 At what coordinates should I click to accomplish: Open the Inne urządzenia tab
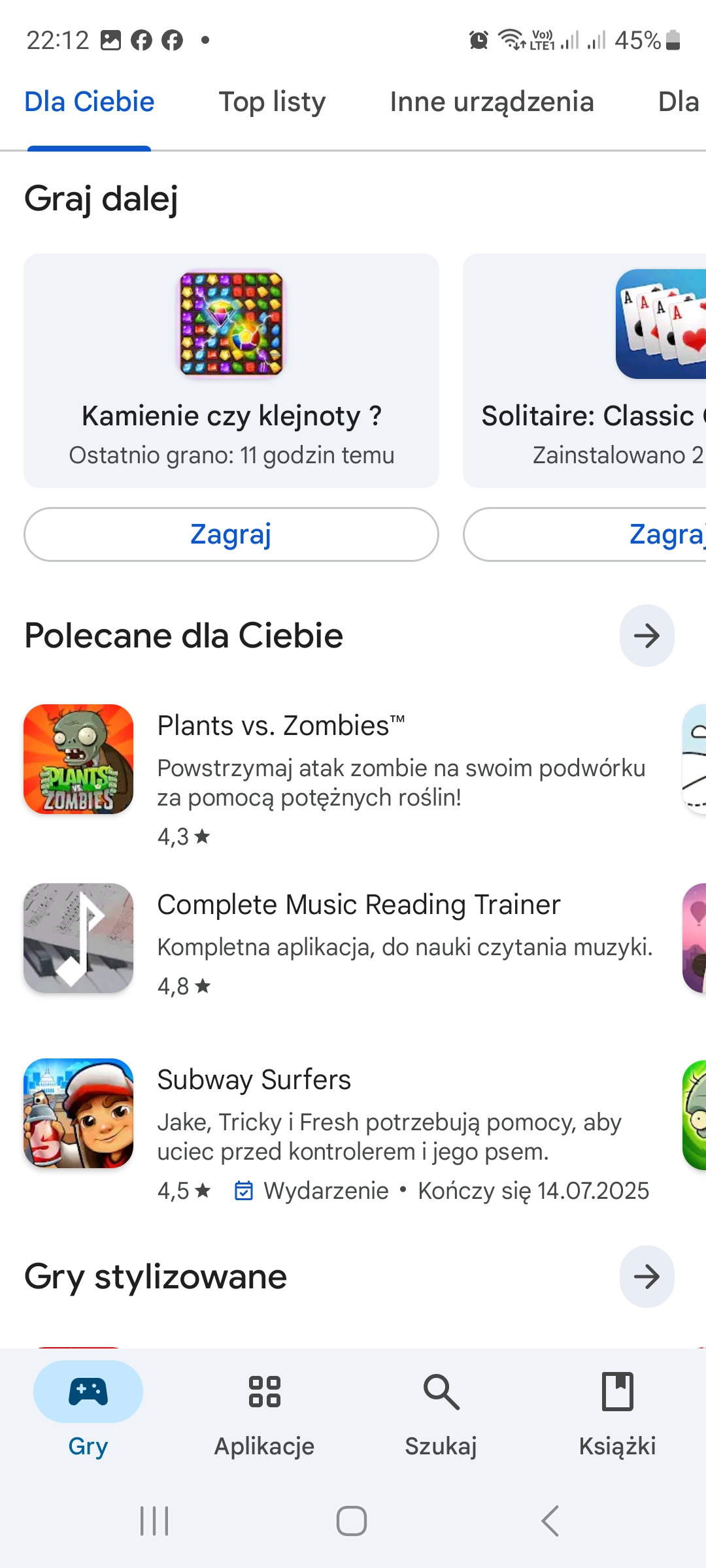coord(492,103)
